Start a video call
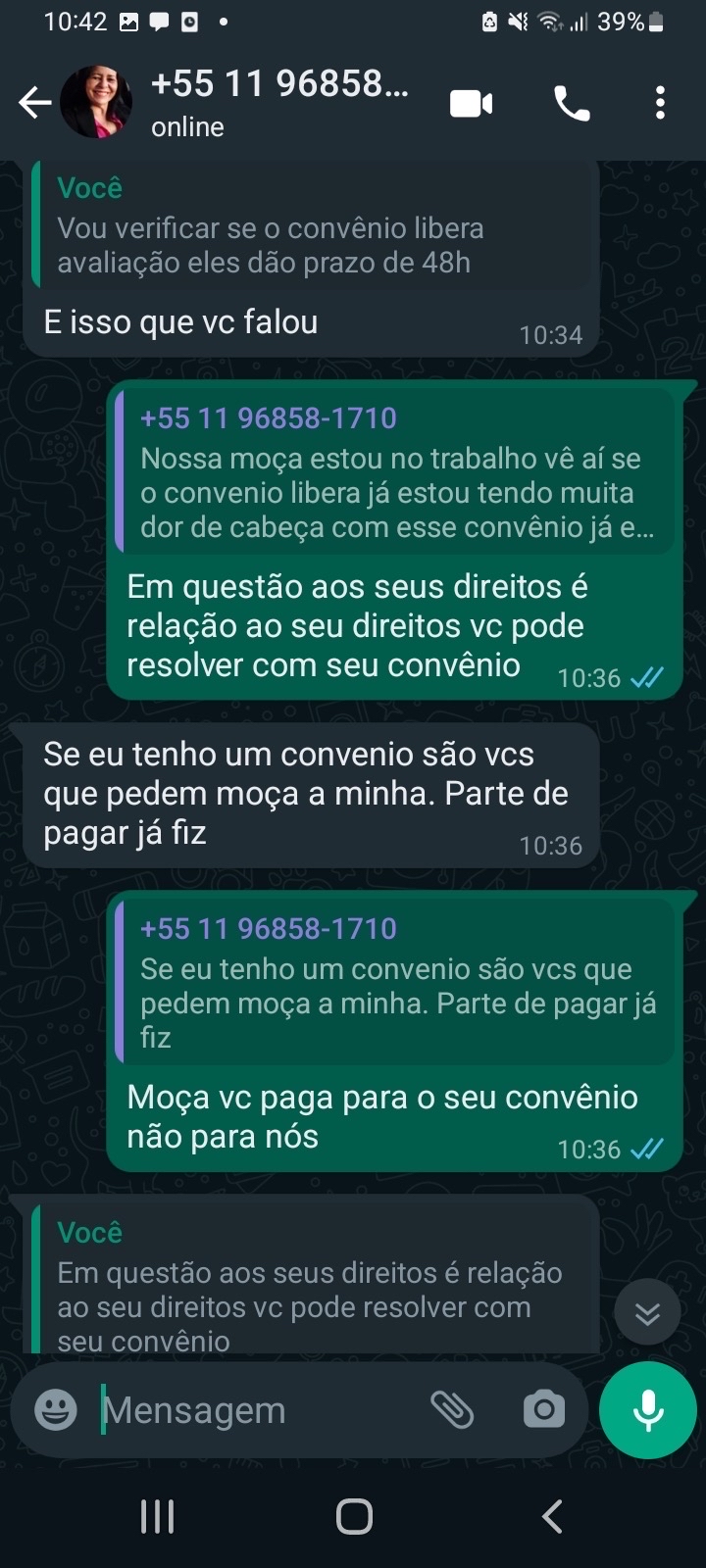Screen dimensions: 706x1568 click(472, 103)
